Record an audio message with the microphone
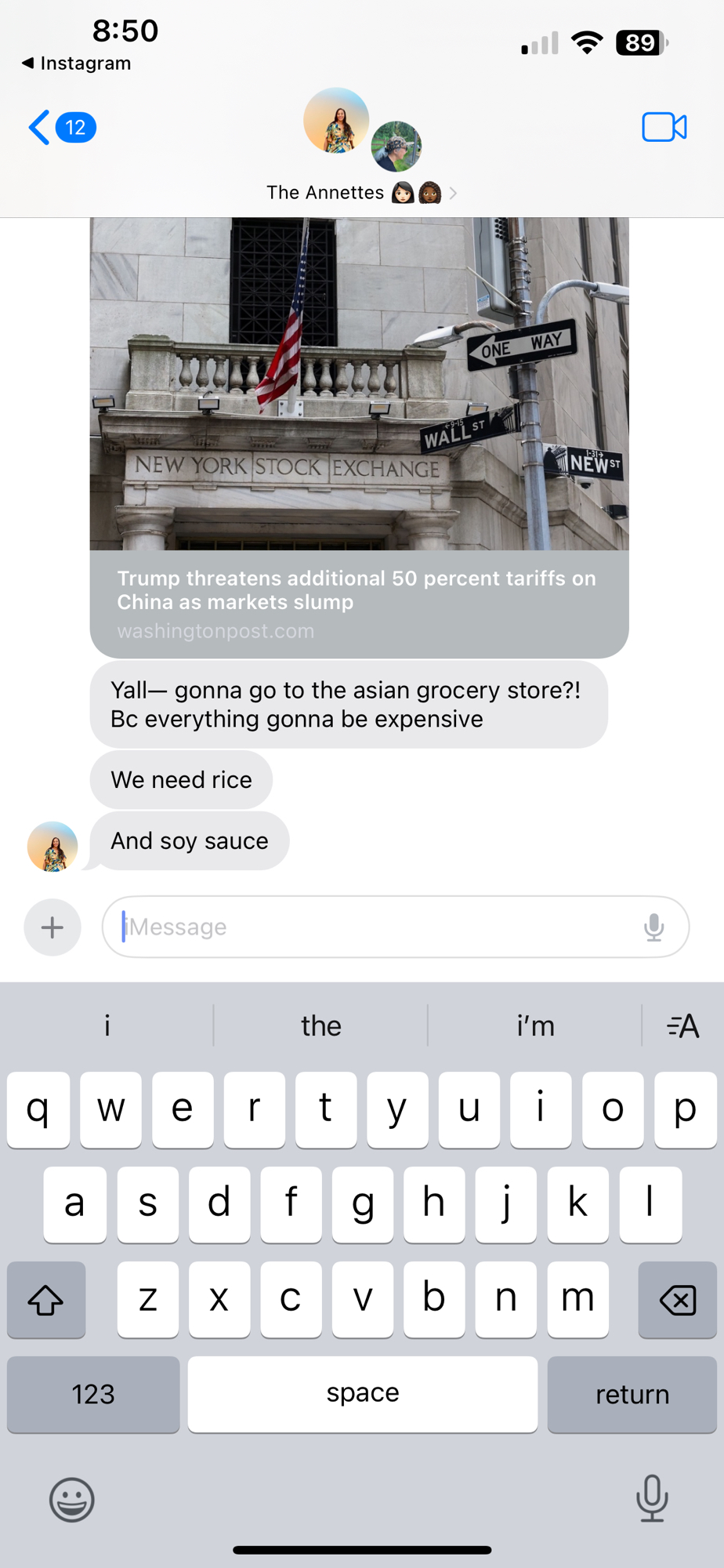 (x=653, y=927)
